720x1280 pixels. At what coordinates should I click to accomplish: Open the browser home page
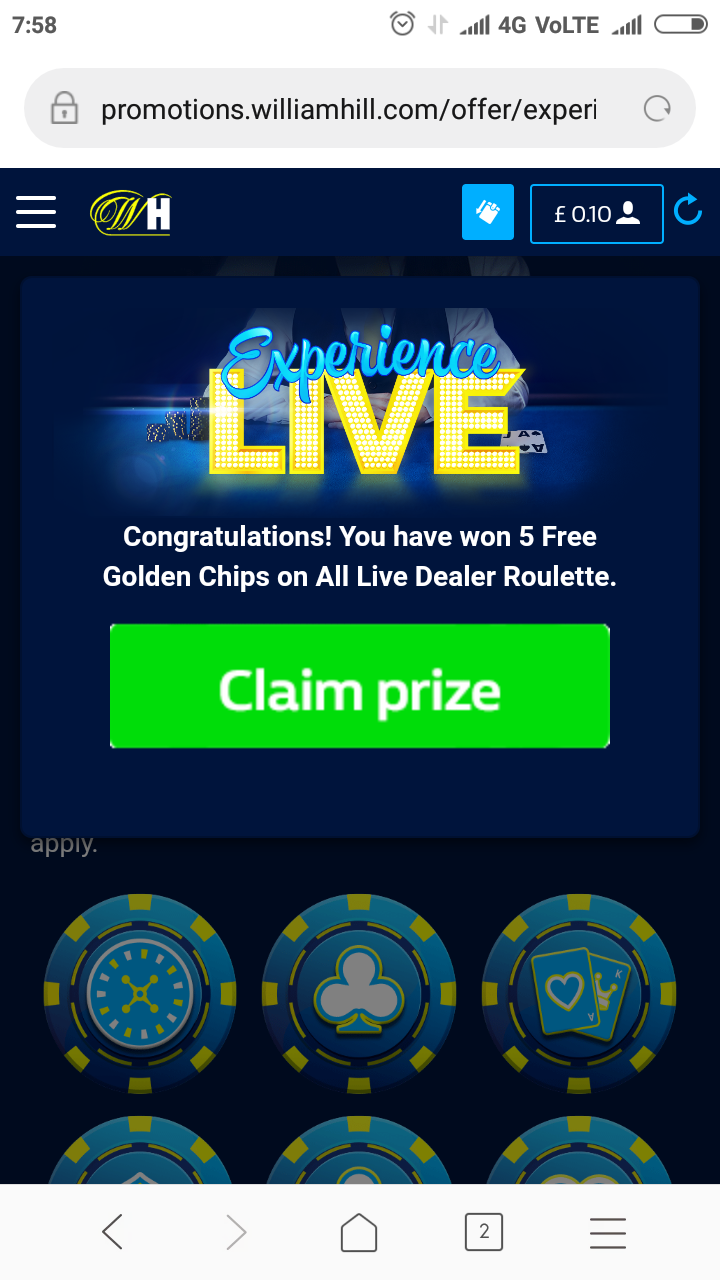[359, 1232]
